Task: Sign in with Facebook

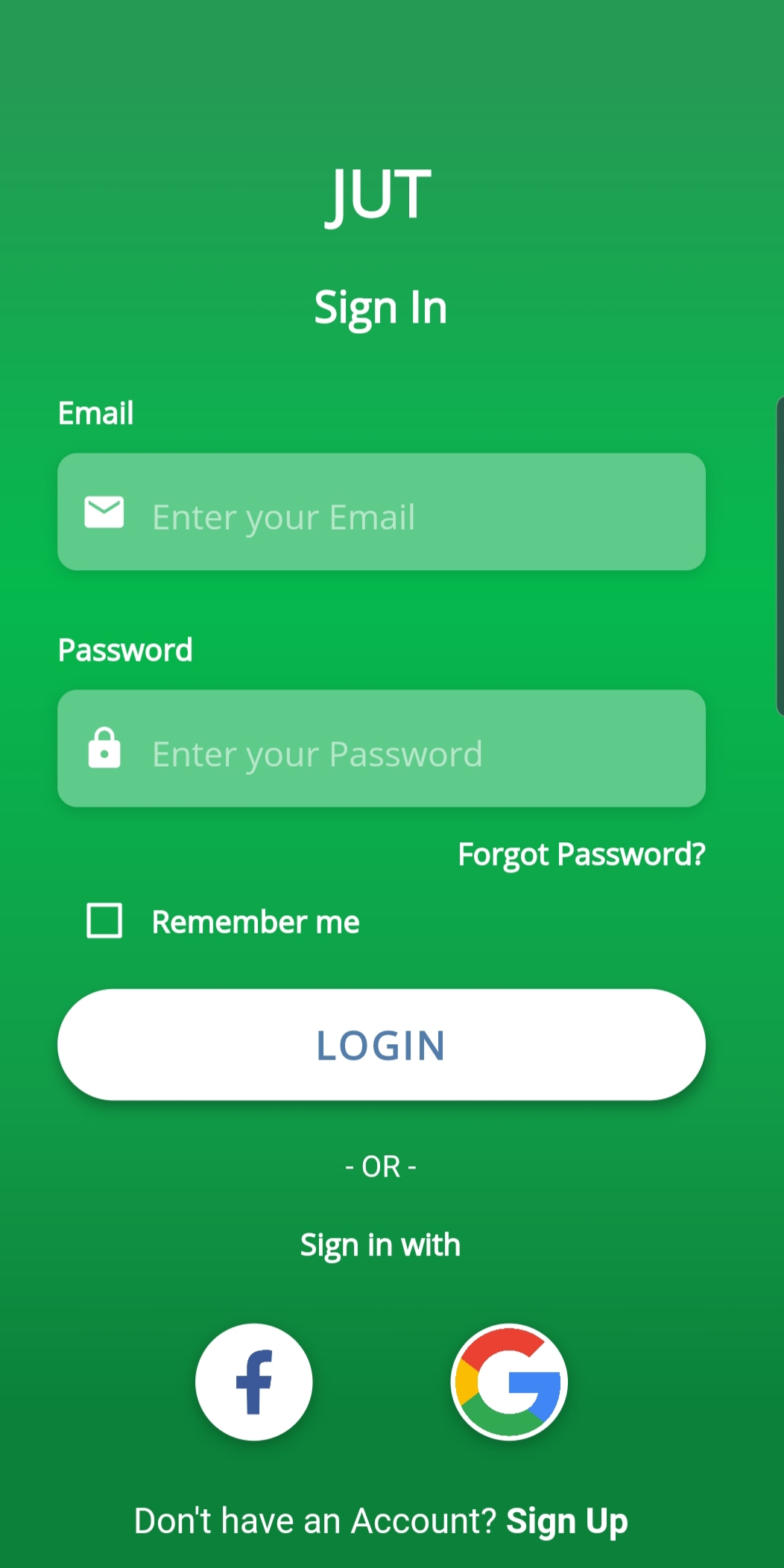Action: [253, 1382]
